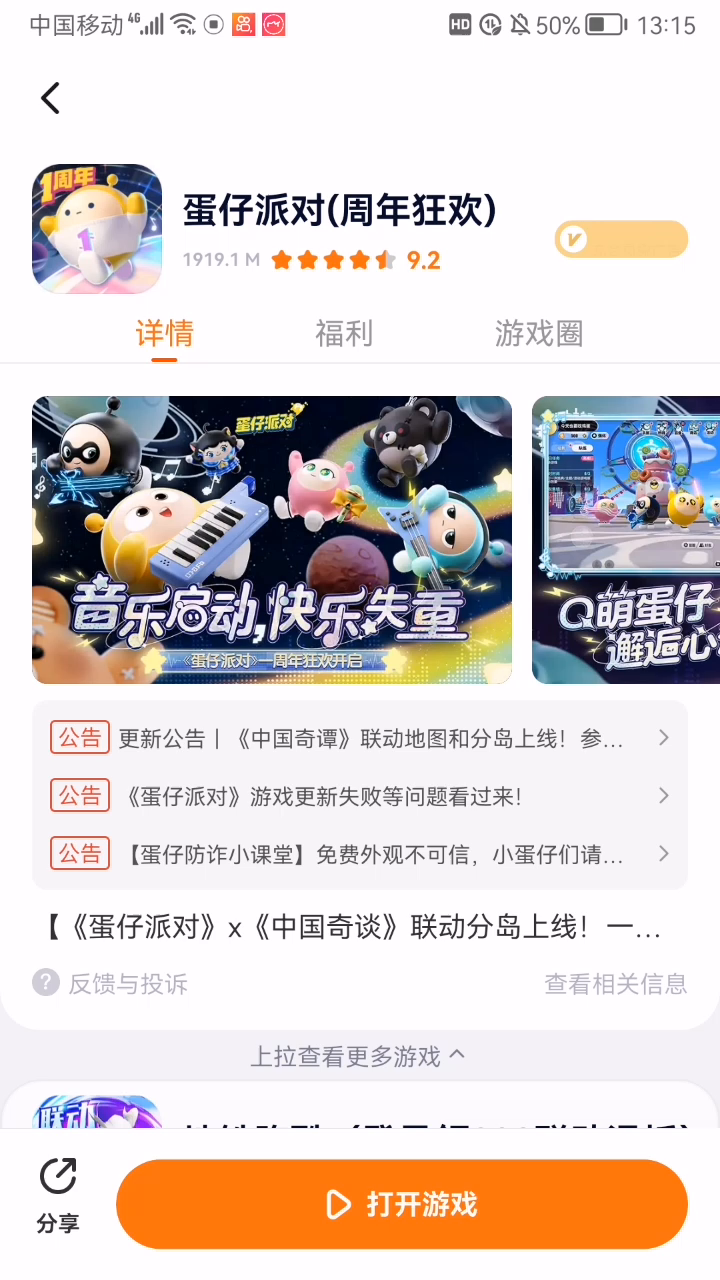Open the 游戏圈 tab

538,333
